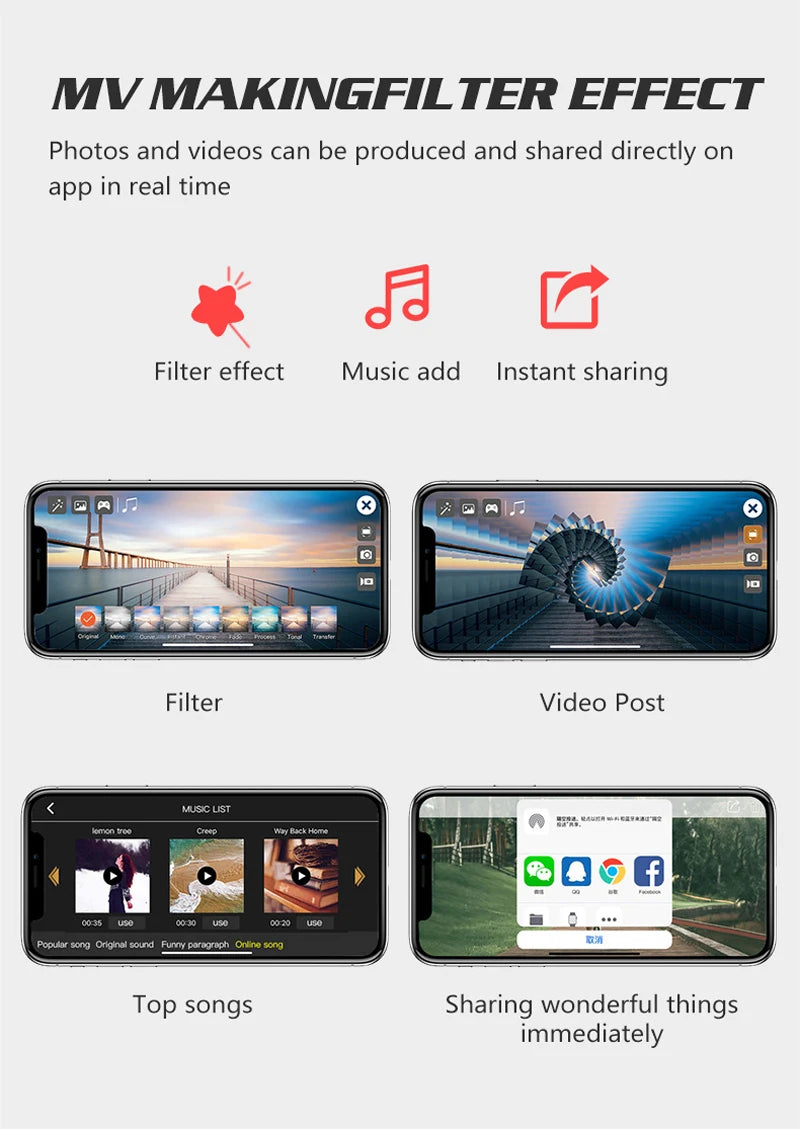Click the right arrow to browse more songs

tap(359, 875)
